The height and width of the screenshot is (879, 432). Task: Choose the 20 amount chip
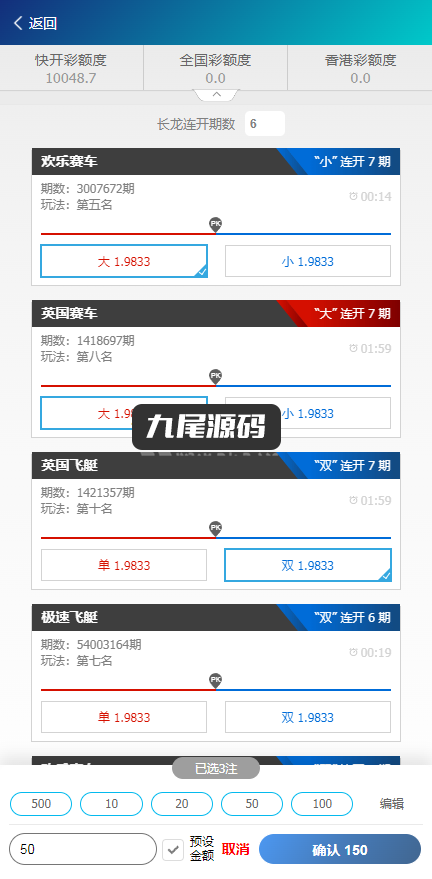coord(182,804)
